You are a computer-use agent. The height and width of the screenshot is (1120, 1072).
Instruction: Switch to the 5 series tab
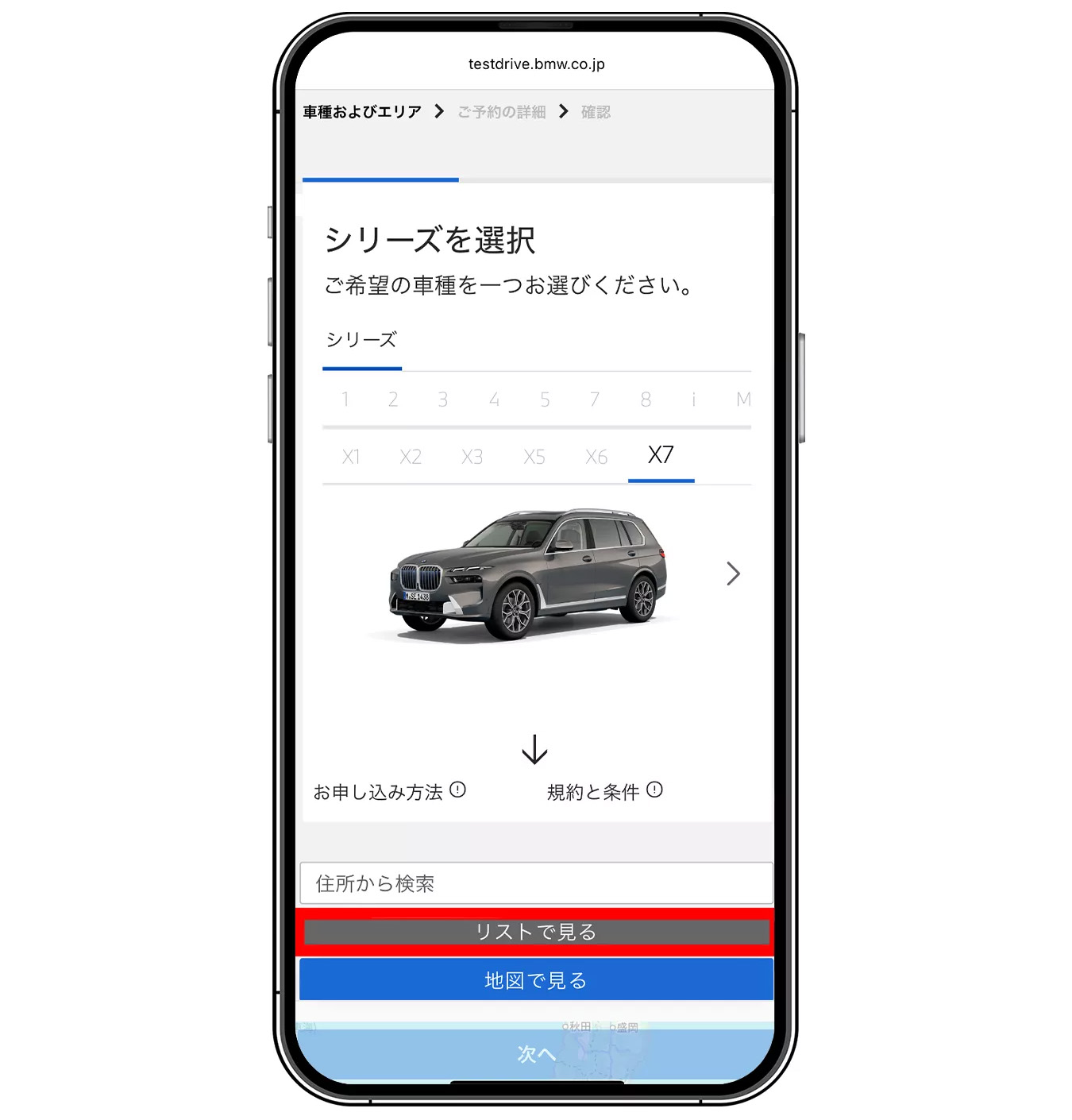point(545,400)
